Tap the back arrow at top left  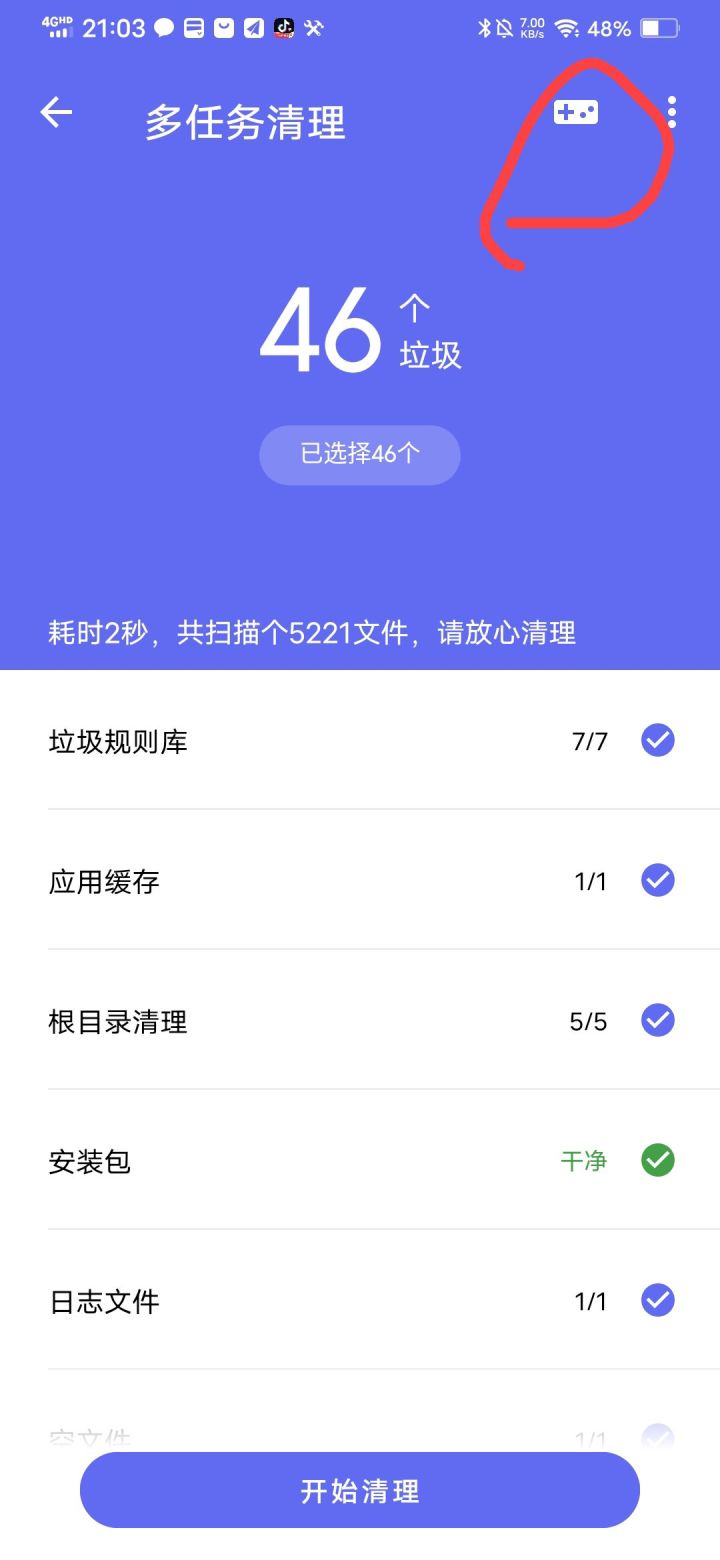tap(56, 112)
